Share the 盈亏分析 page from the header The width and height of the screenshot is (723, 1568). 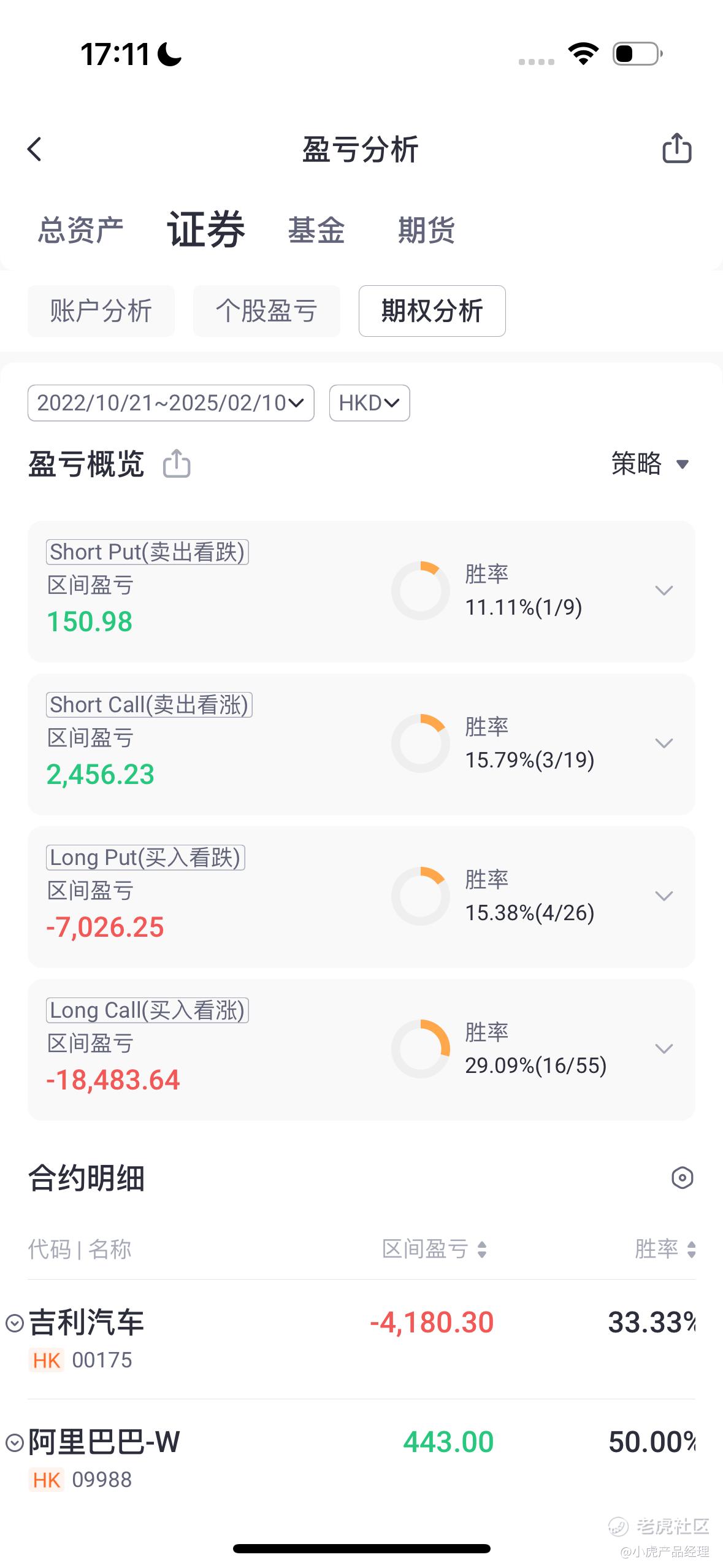(x=677, y=148)
